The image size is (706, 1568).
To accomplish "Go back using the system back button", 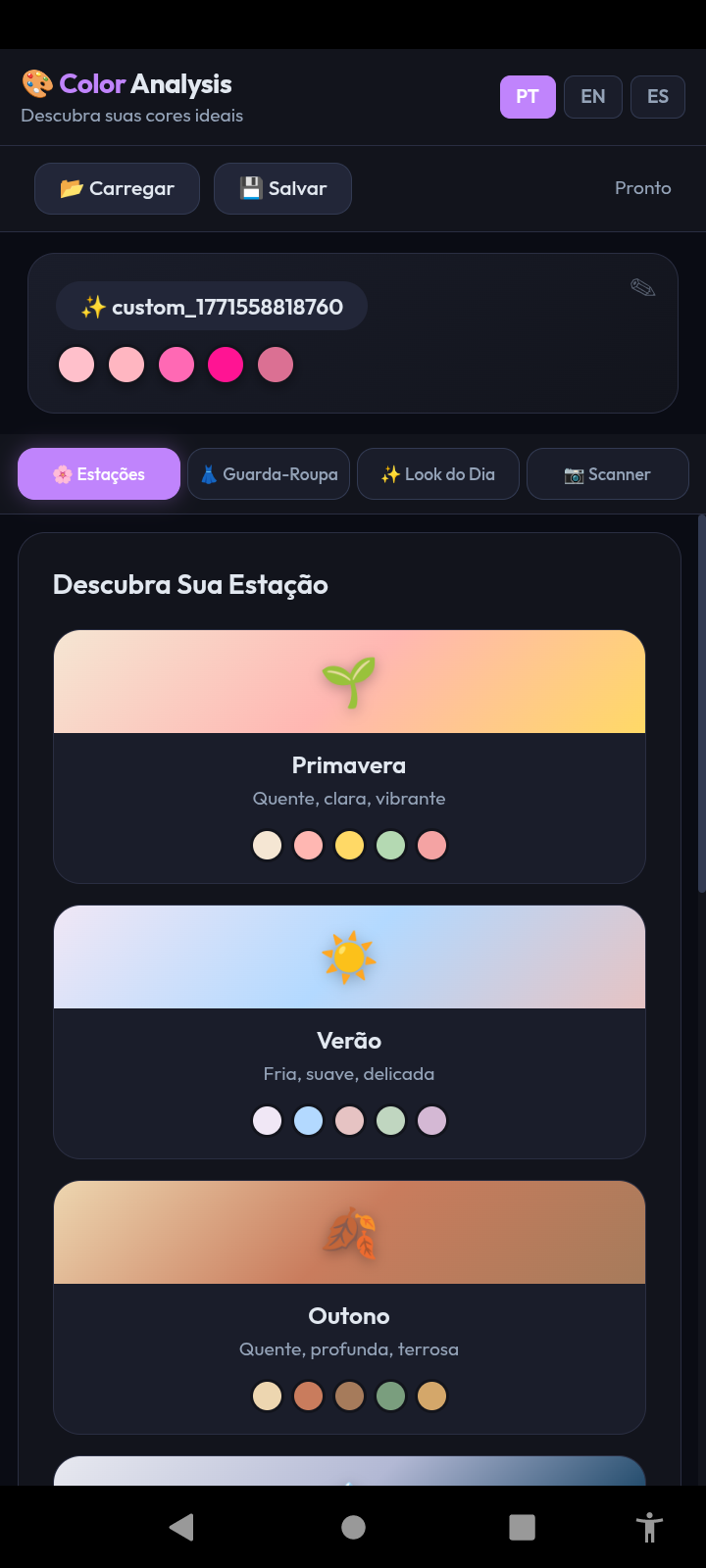I will pyautogui.click(x=181, y=1527).
